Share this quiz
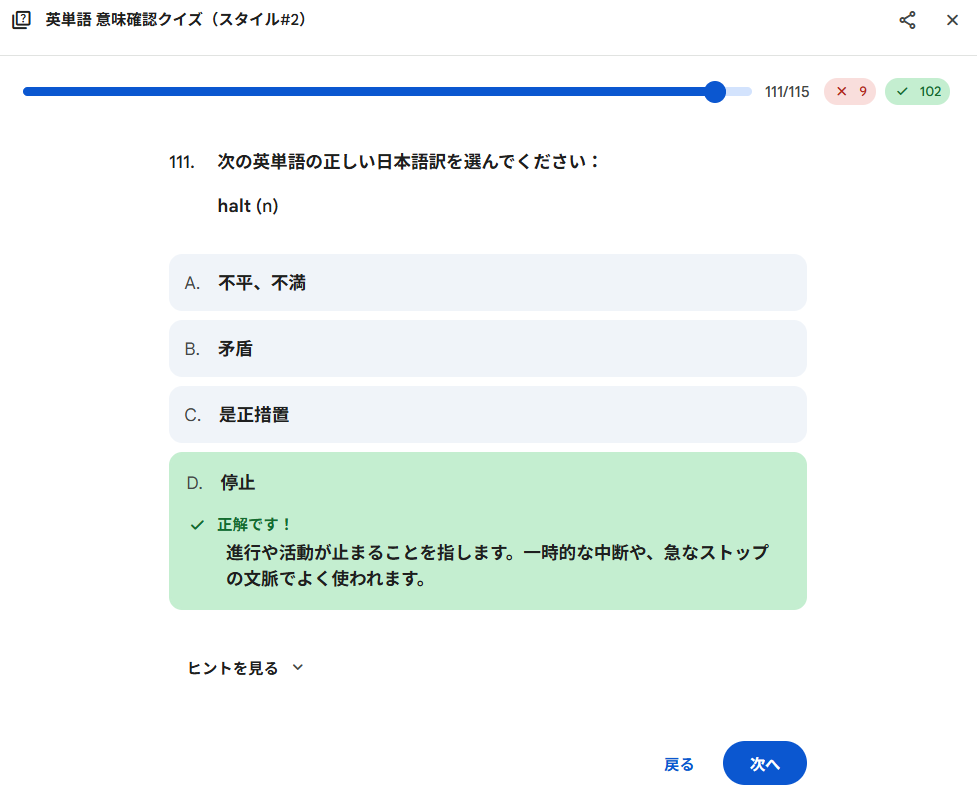977x789 pixels. tap(907, 20)
